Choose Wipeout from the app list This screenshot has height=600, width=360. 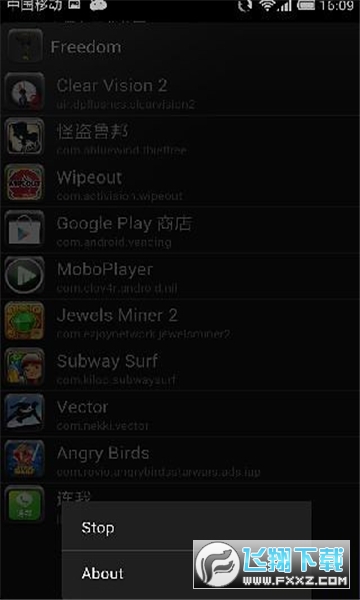(x=180, y=184)
